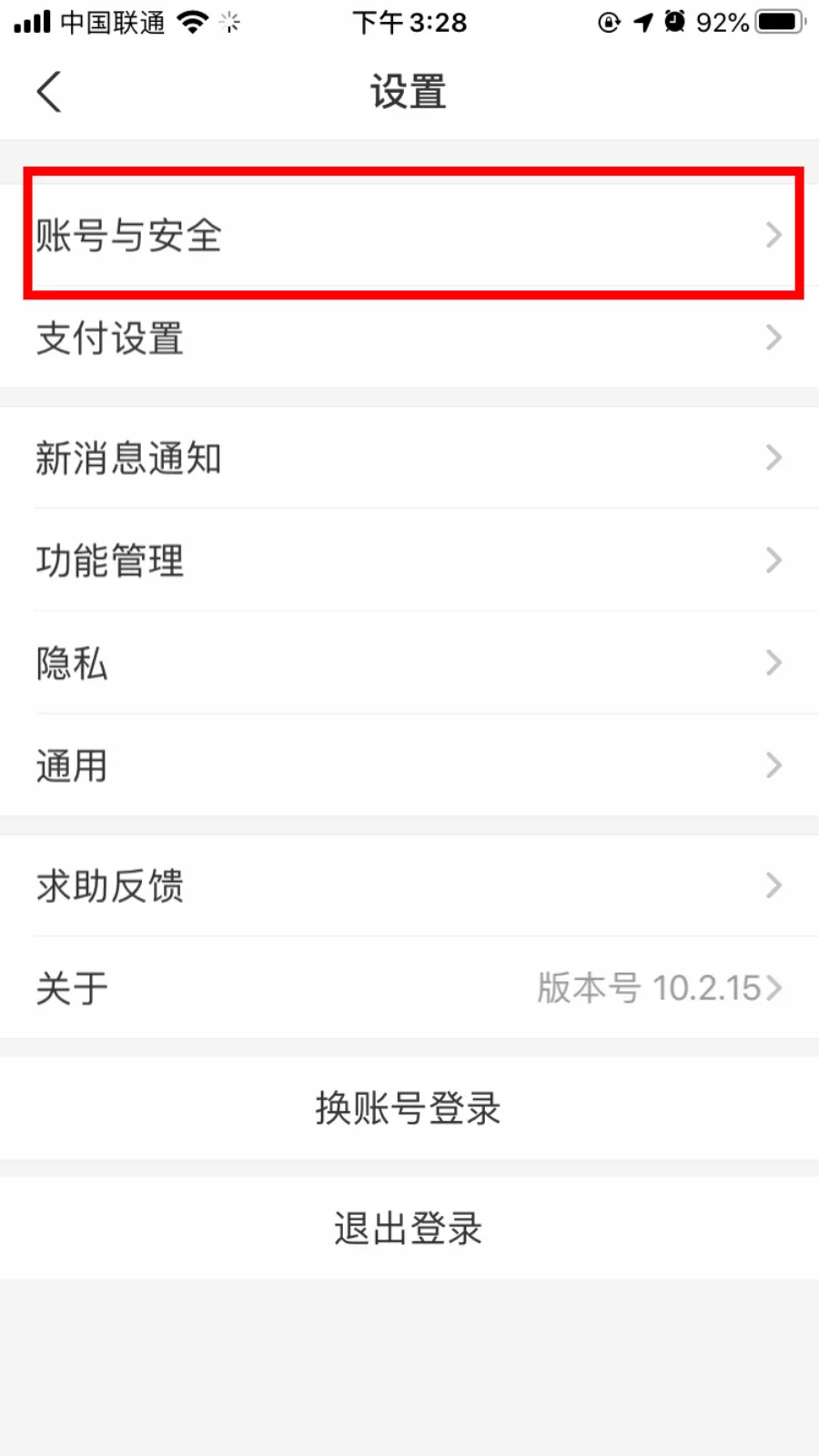Tap 退出登录 to log out
This screenshot has width=819, height=1456.
pos(409,1228)
